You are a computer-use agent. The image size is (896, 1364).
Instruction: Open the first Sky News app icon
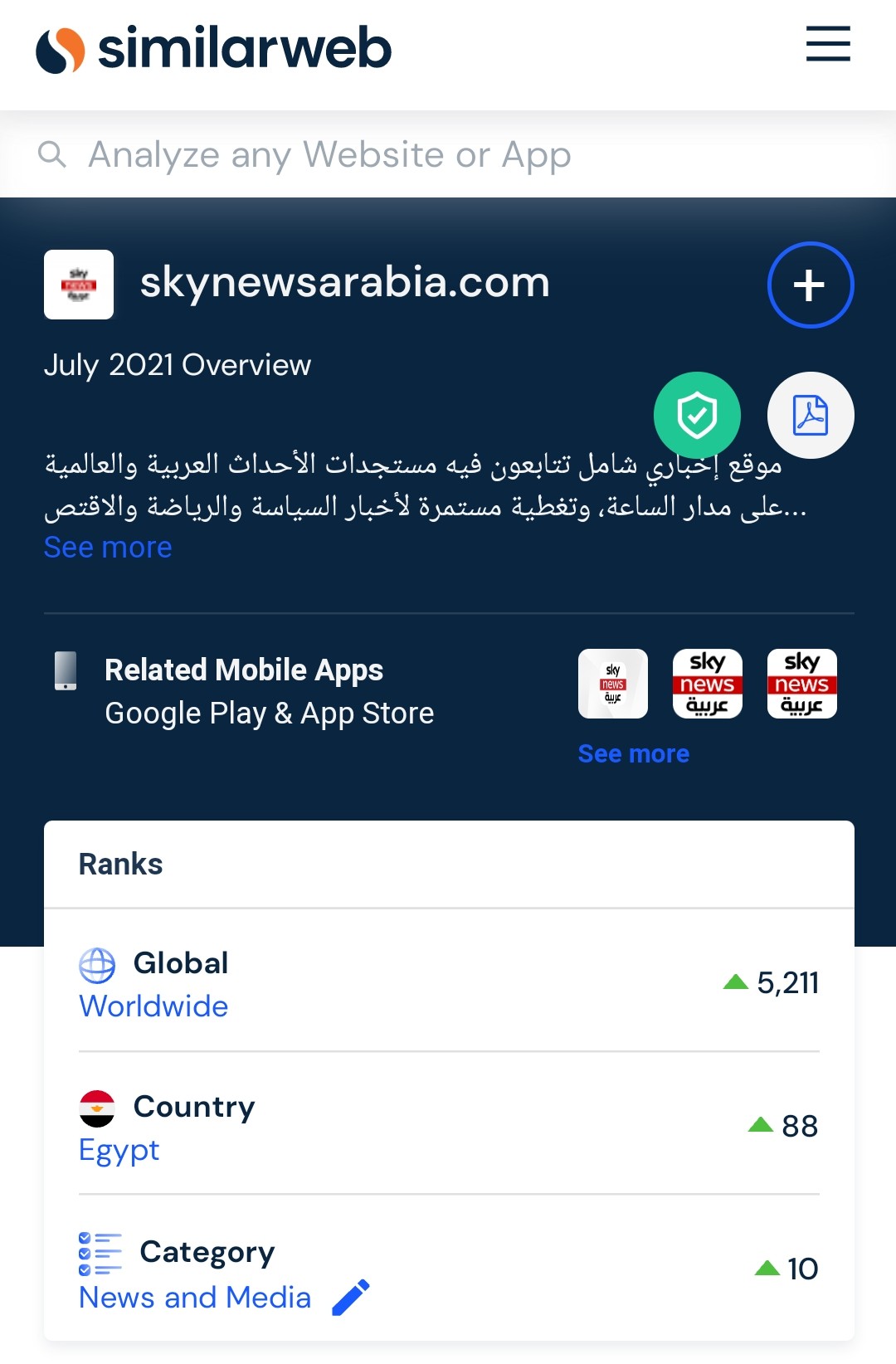click(x=613, y=684)
